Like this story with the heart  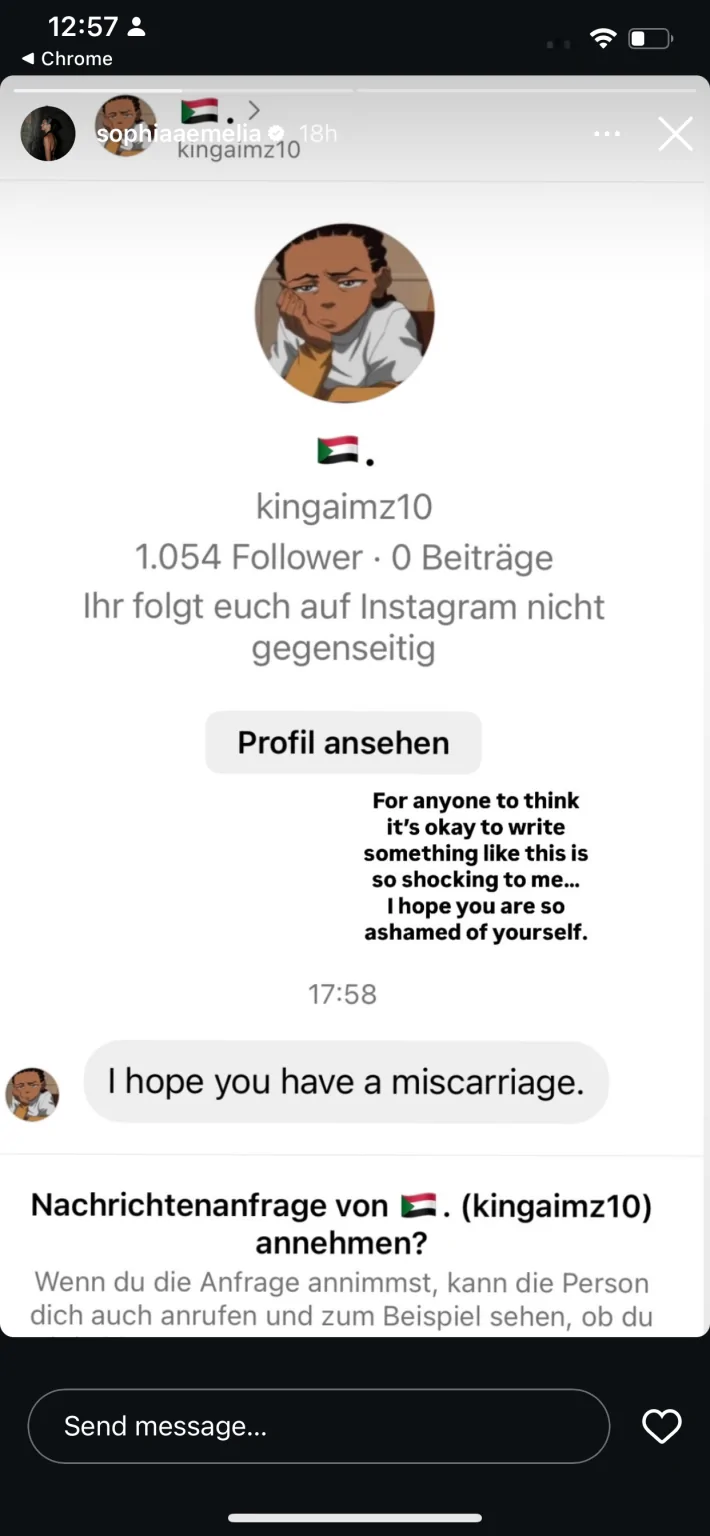tap(661, 1426)
